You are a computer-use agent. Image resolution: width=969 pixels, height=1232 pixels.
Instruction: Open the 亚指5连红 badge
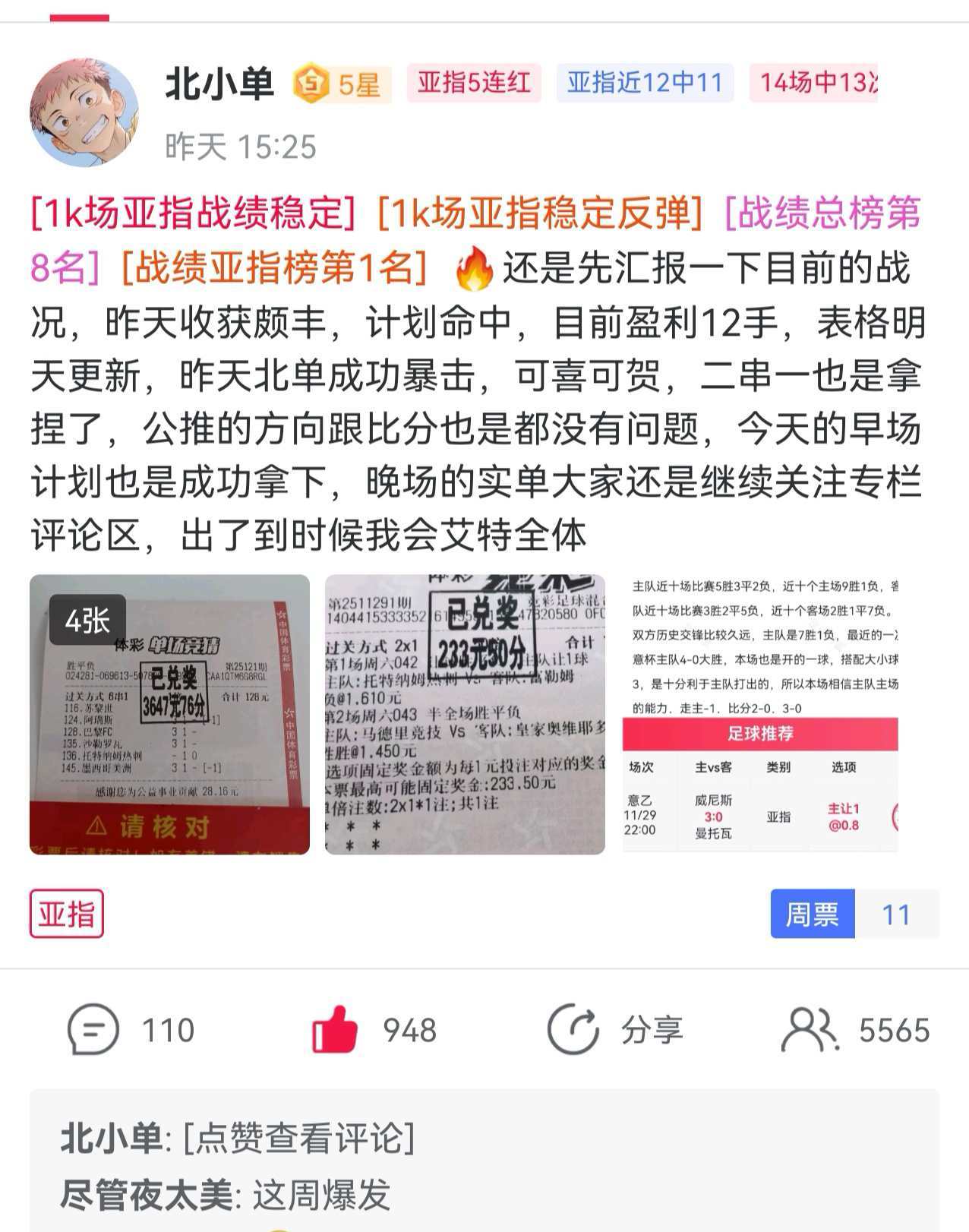pos(473,83)
